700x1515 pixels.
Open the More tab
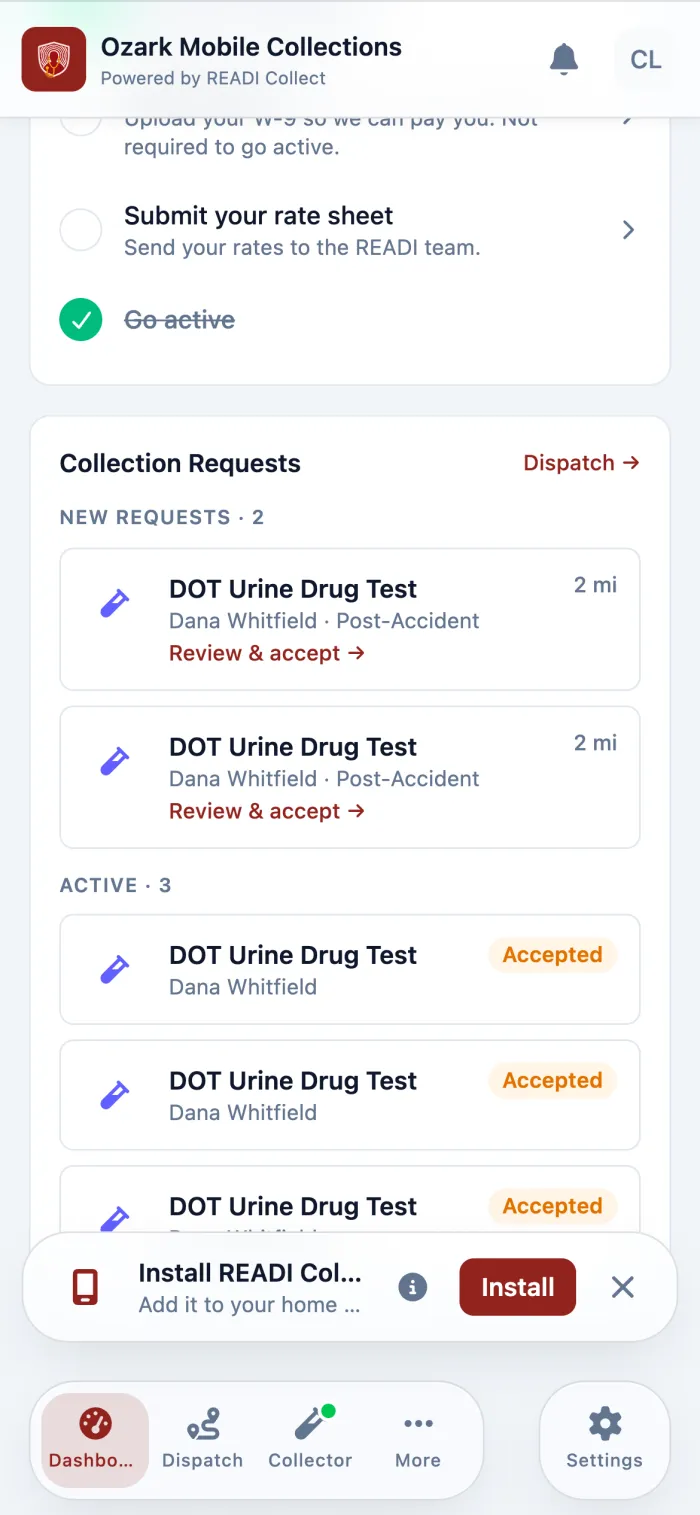(418, 1439)
